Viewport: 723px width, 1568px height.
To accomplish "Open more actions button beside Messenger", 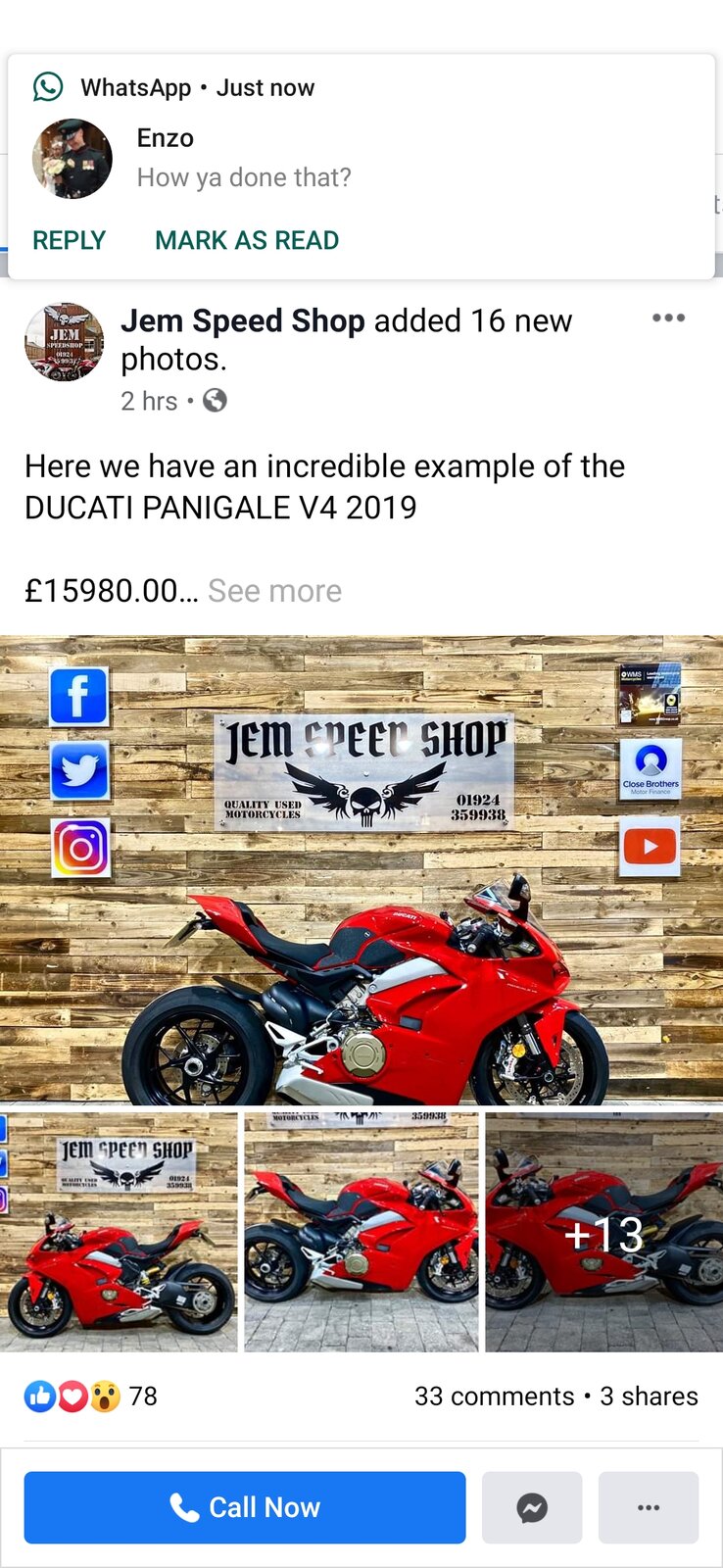I will (649, 1507).
